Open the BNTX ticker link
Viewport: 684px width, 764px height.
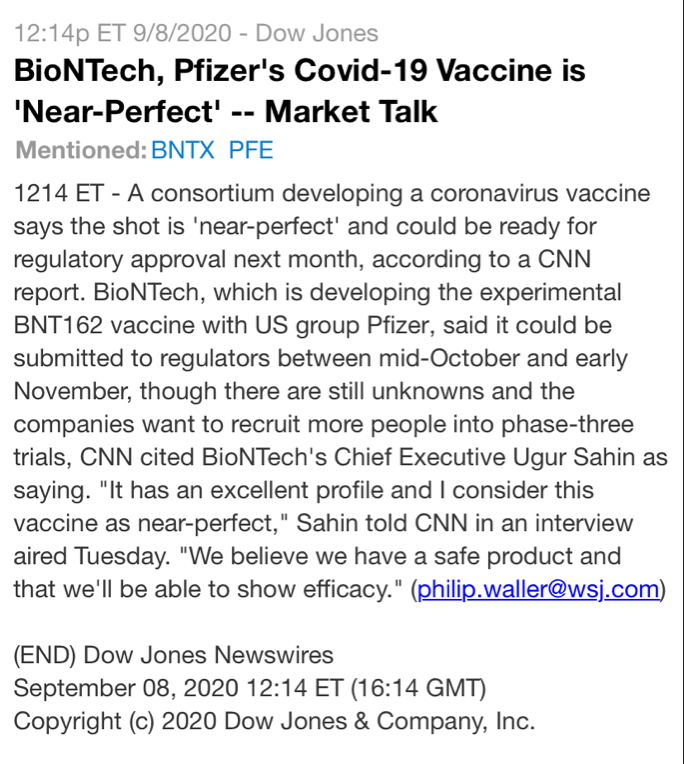pyautogui.click(x=184, y=151)
